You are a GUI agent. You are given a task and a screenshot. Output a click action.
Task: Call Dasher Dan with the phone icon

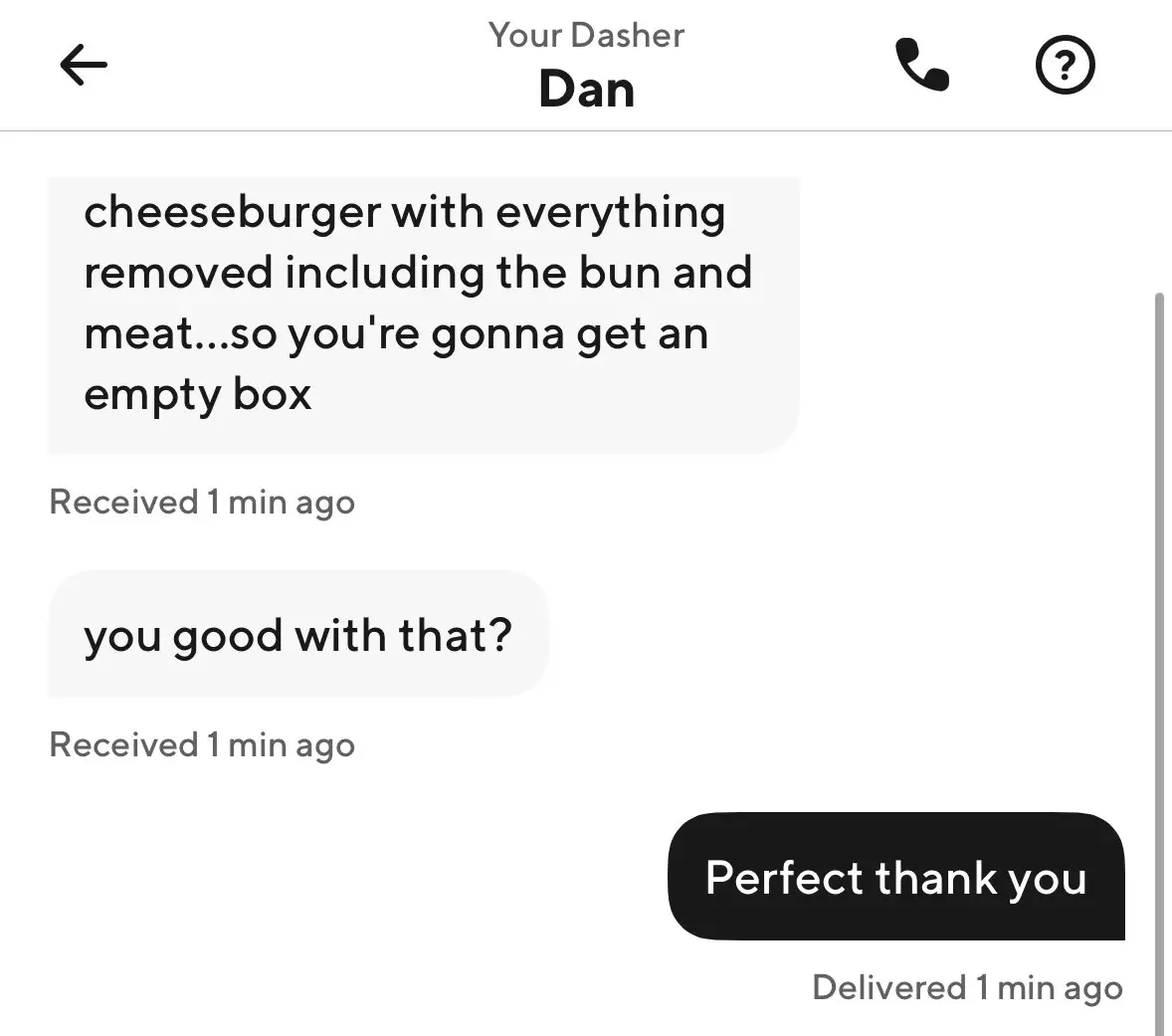click(922, 66)
